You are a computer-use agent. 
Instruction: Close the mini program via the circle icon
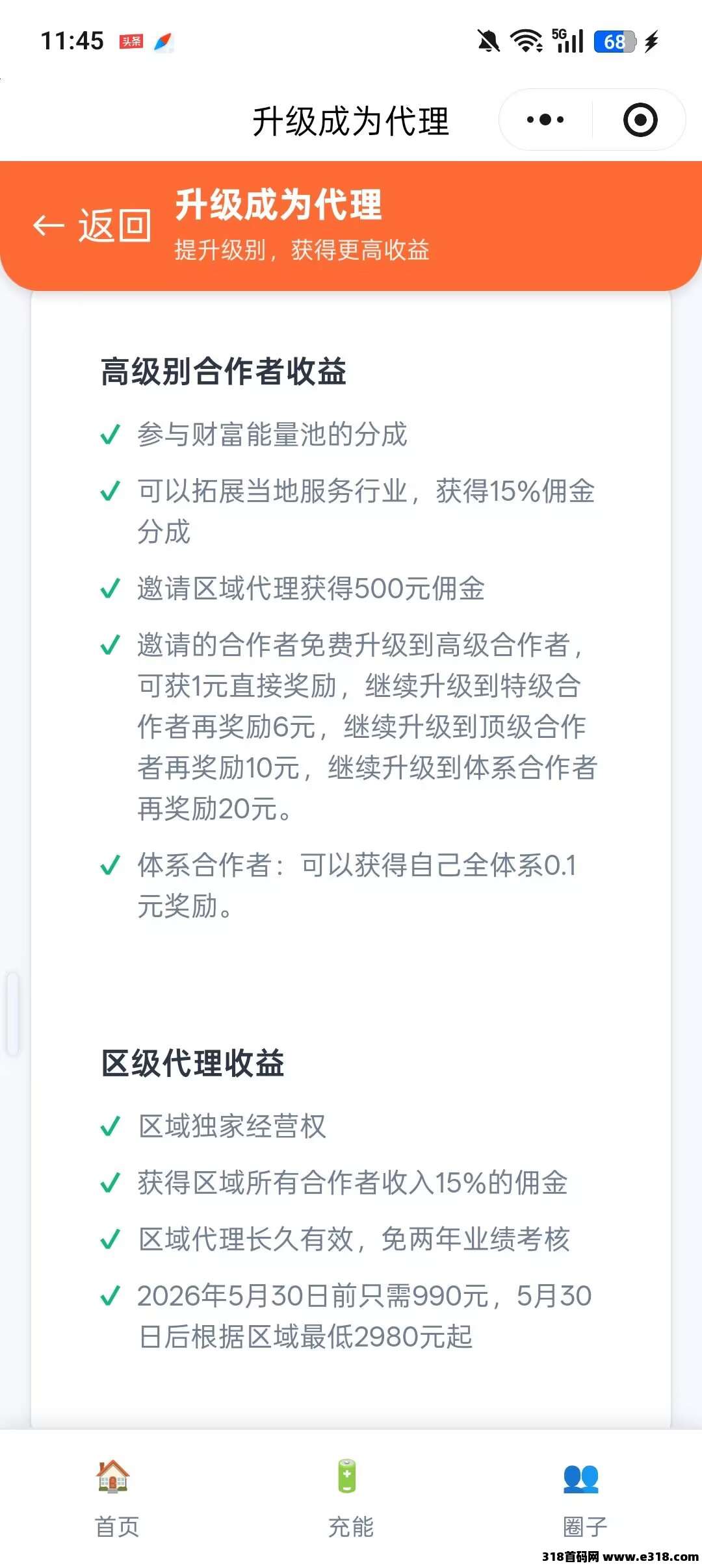pyautogui.click(x=640, y=120)
